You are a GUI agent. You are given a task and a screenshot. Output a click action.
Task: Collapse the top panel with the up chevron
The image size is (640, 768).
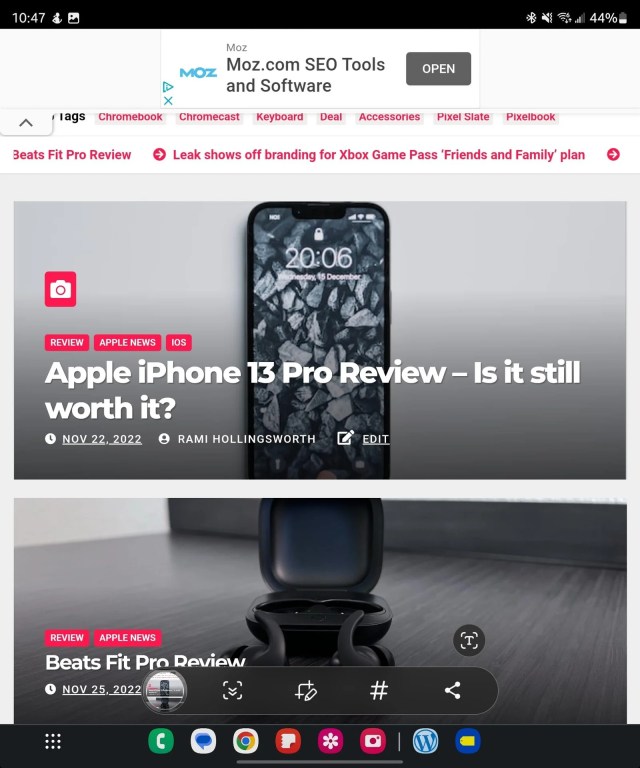click(x=26, y=122)
